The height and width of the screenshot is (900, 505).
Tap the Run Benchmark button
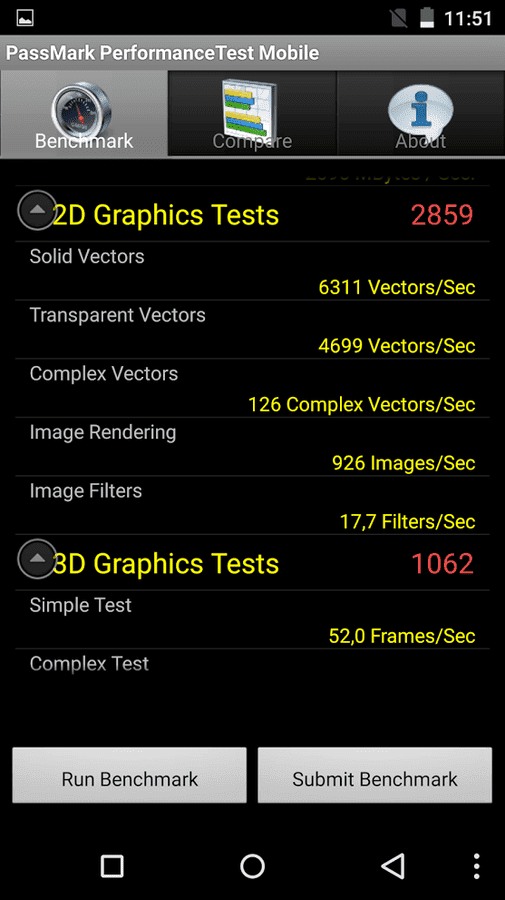point(130,775)
